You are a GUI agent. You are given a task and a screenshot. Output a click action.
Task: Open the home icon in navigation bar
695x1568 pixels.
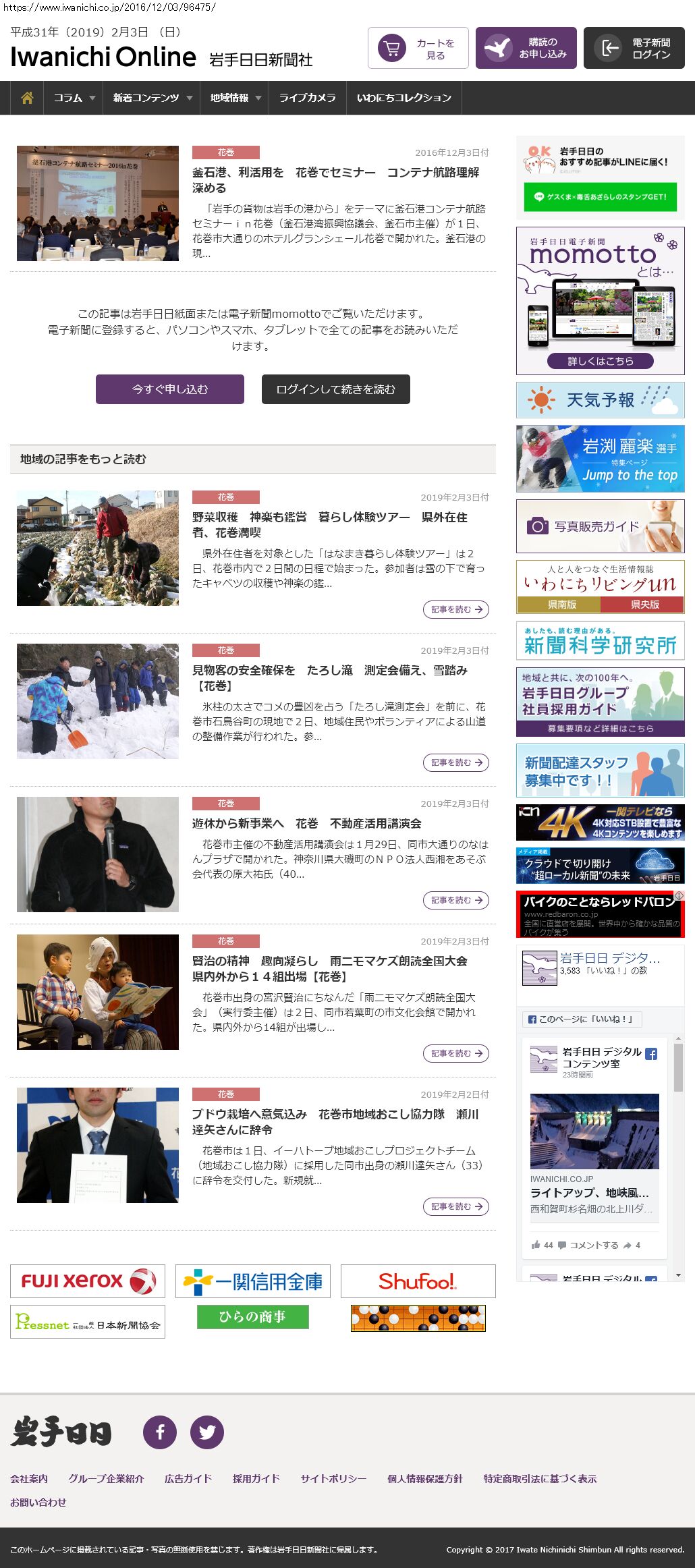27,99
